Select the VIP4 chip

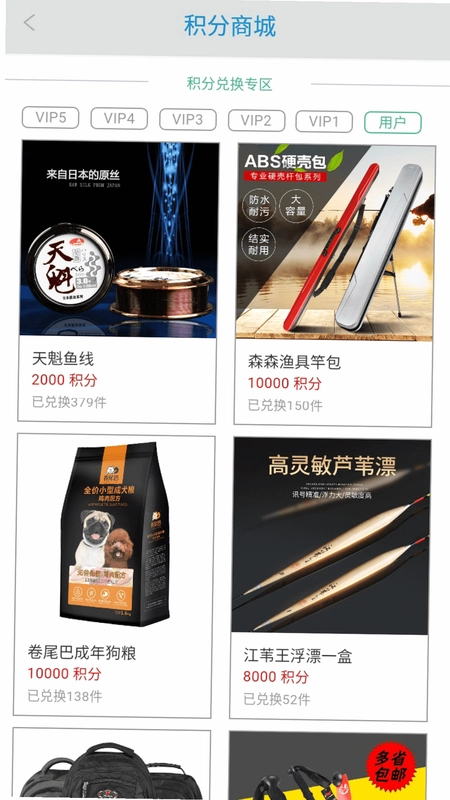click(119, 118)
